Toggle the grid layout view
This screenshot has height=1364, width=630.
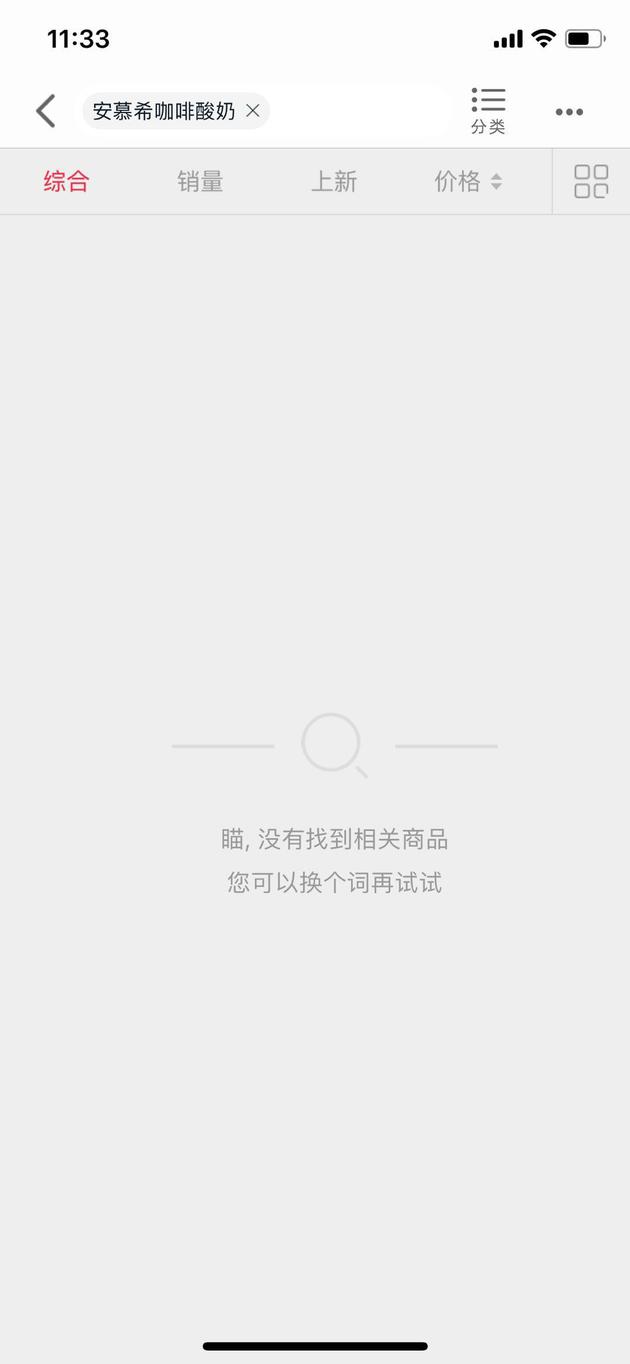pos(591,181)
